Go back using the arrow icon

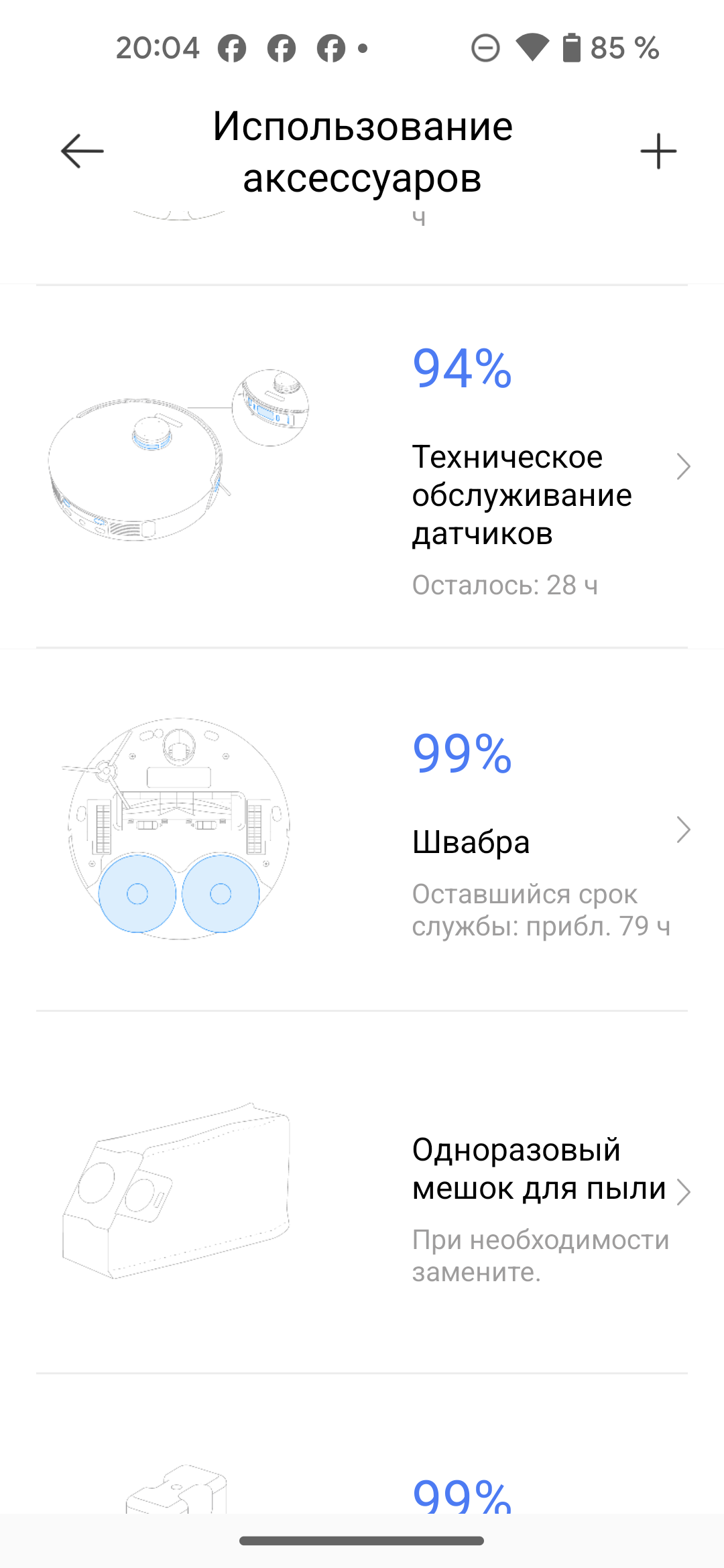[82, 151]
